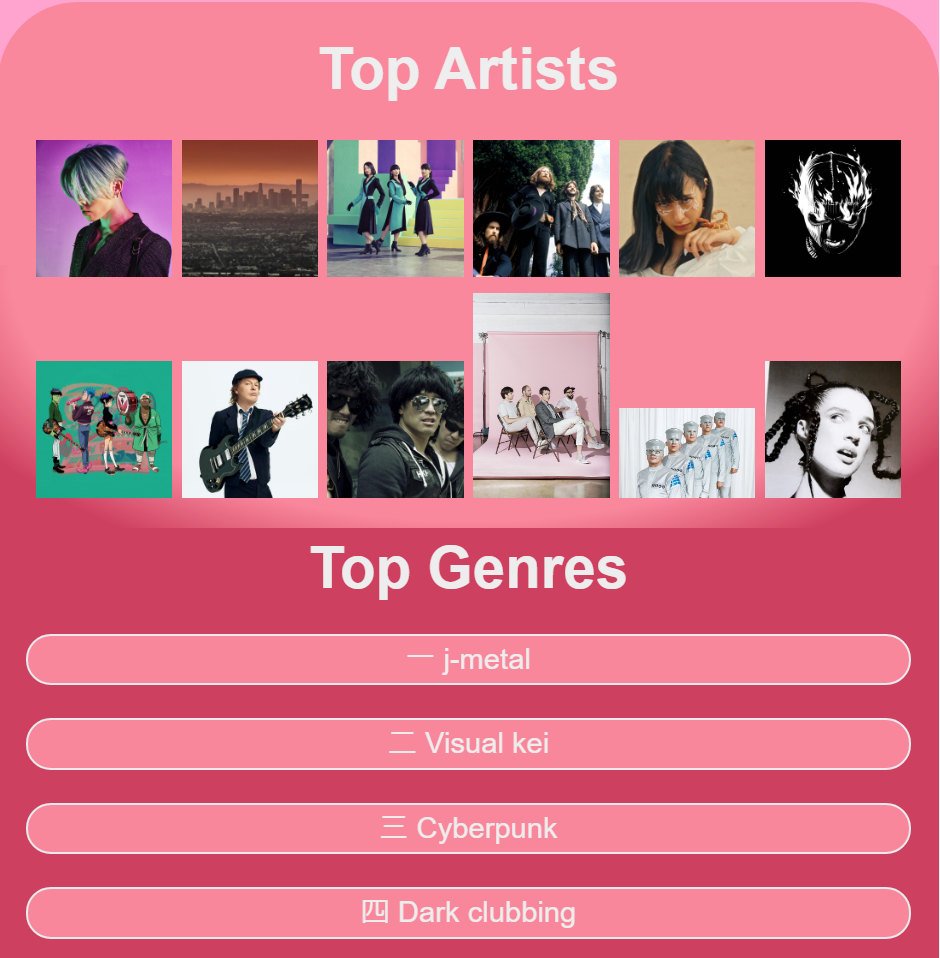
Task: Open the woman holding a scorpion tile
Action: (x=687, y=208)
